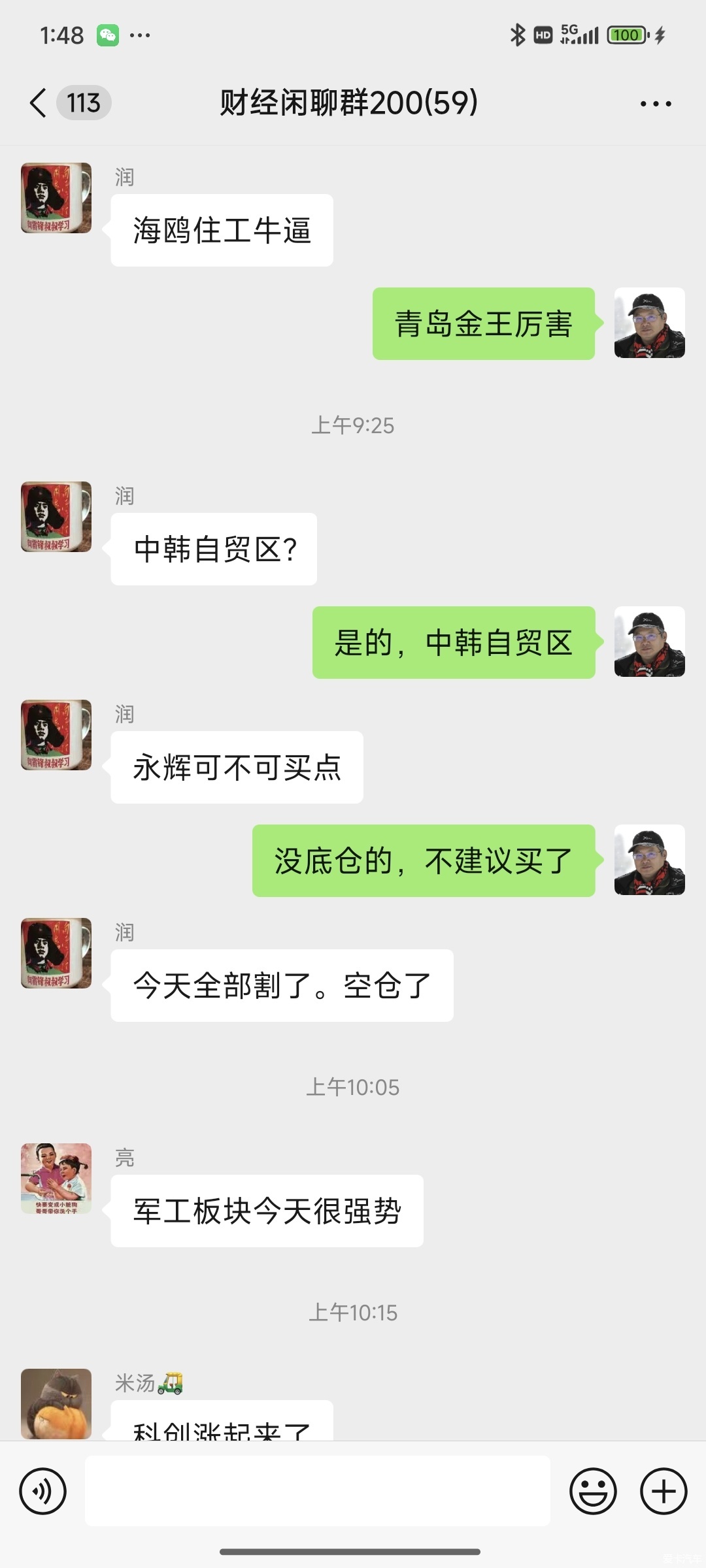
Task: Open 米汤's avatar beside 科创涨起来了
Action: (x=56, y=1403)
